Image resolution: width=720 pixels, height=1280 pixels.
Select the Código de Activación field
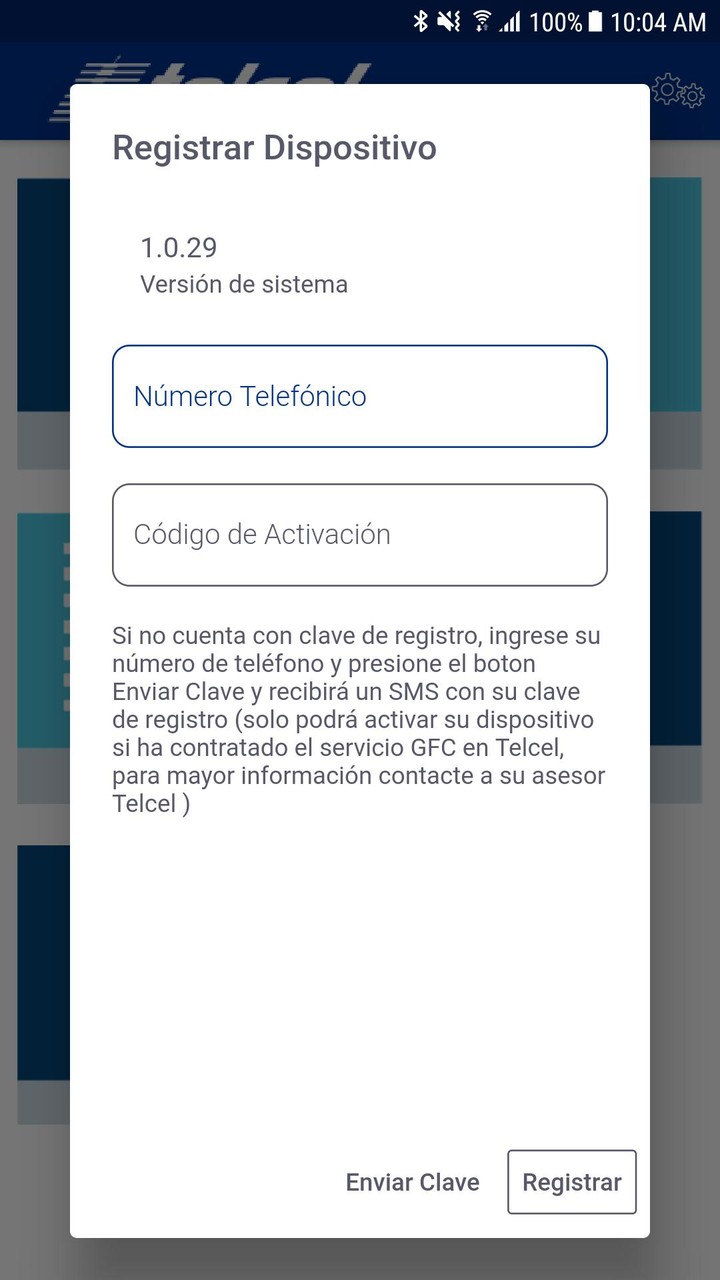click(x=360, y=534)
